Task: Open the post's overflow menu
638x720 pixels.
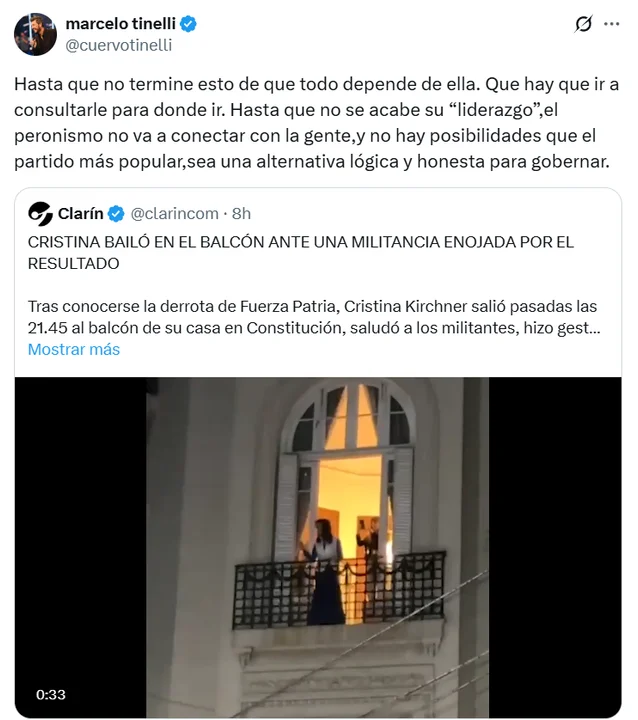Action: click(612, 25)
